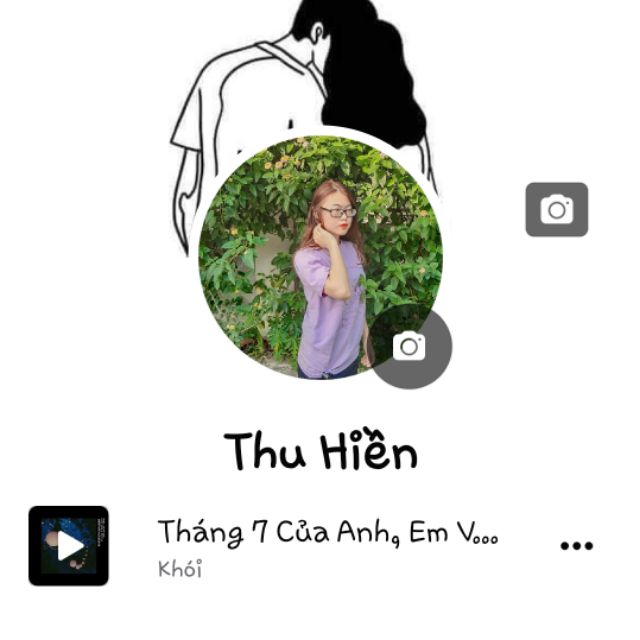Screen dimensions: 640x640
Task: Open Thu Hiền's profile picture
Action: click(x=300, y=260)
